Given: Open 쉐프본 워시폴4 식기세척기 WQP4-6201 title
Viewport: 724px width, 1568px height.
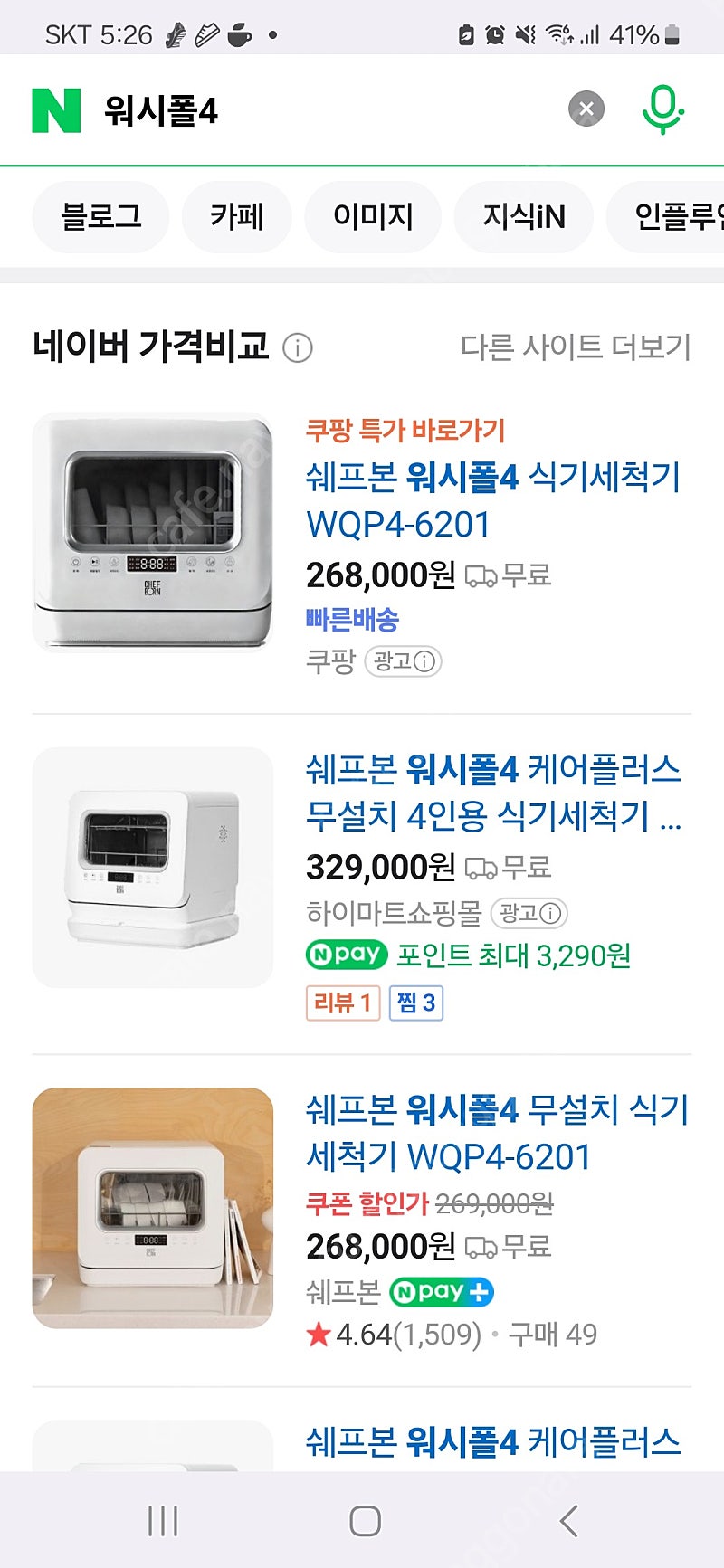Looking at the screenshot, I should pyautogui.click(x=493, y=500).
